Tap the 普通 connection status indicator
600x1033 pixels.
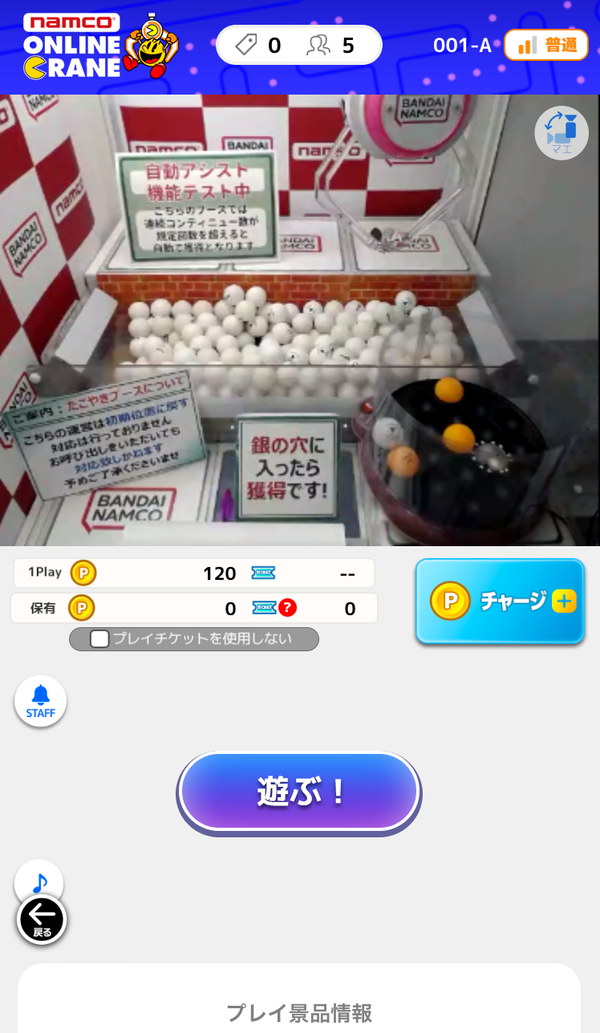tap(546, 45)
